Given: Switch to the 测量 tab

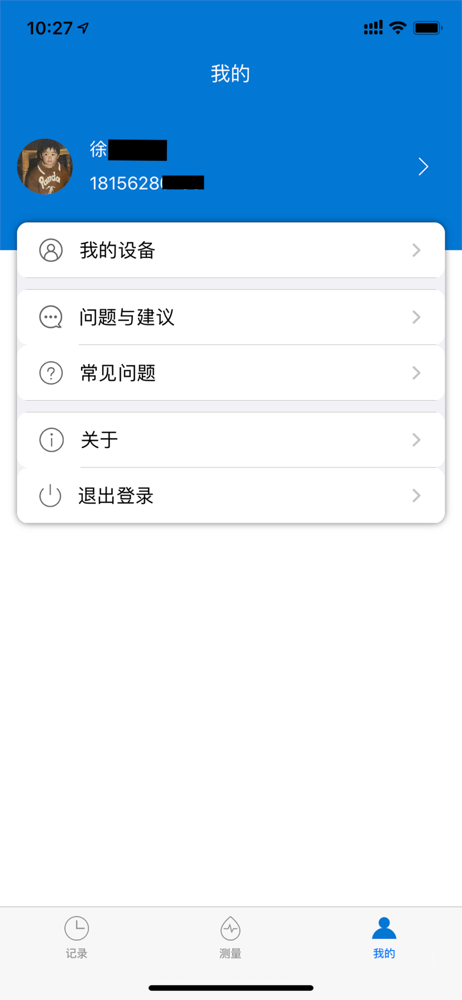Looking at the screenshot, I should [x=230, y=938].
